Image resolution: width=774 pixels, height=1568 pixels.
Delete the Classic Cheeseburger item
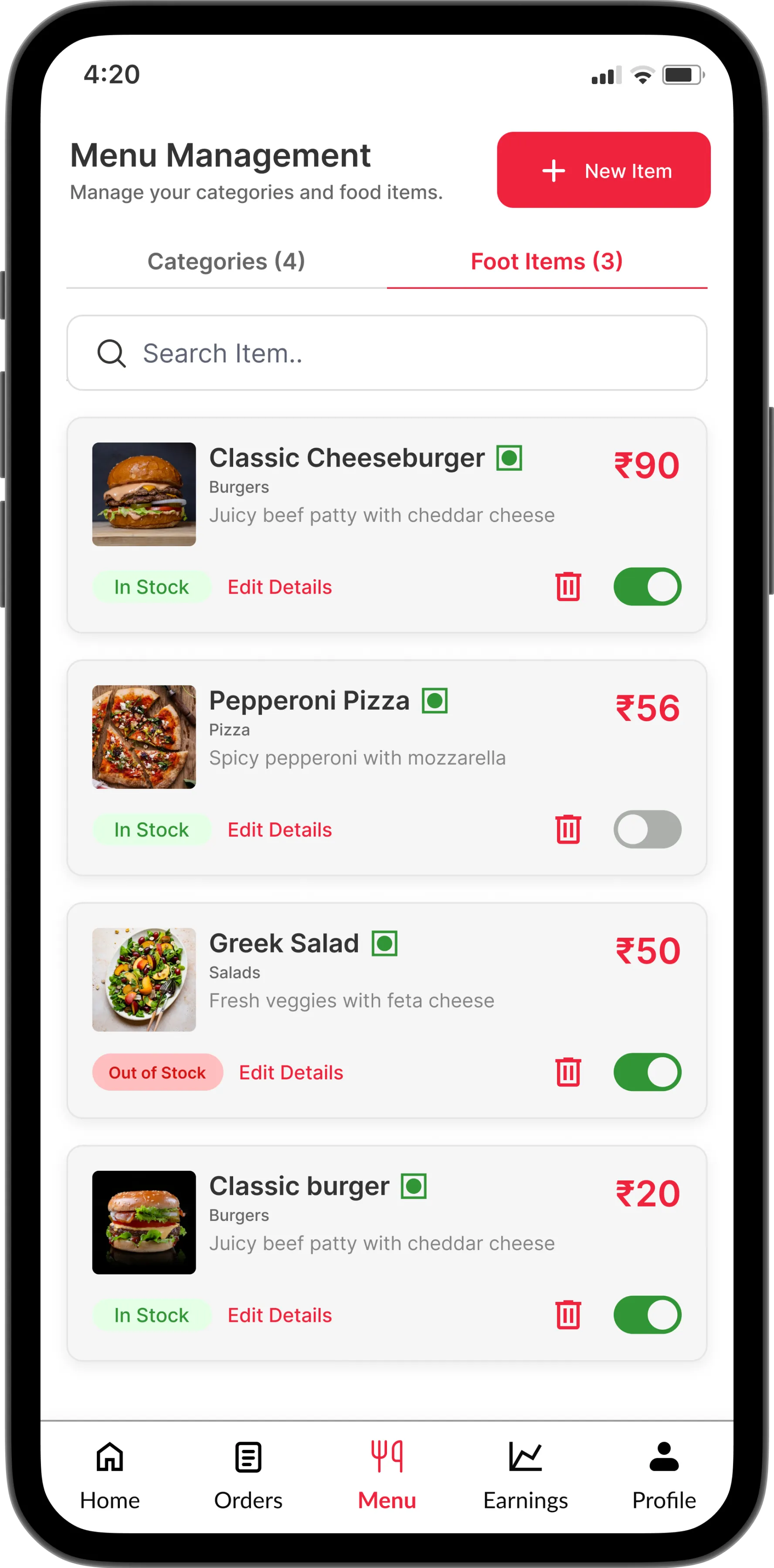(567, 587)
